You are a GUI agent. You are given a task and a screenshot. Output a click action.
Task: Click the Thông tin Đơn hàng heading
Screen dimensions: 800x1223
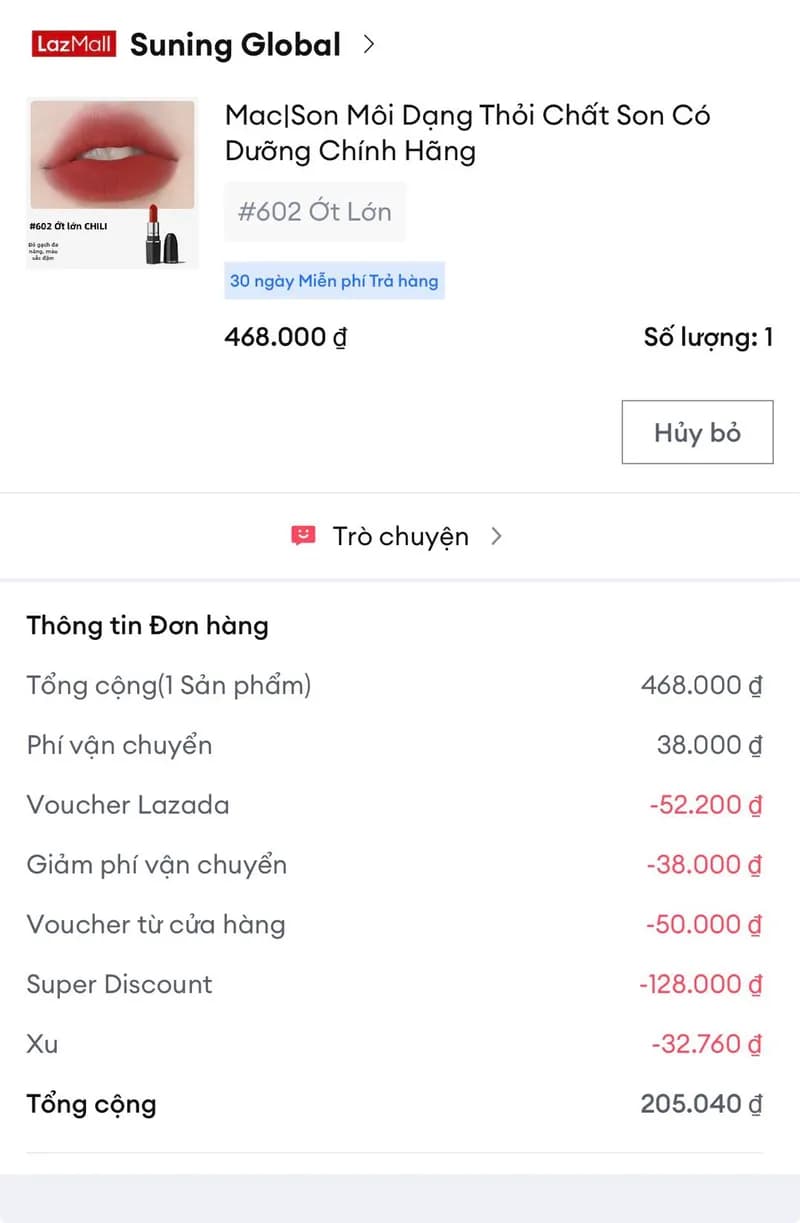[146, 625]
